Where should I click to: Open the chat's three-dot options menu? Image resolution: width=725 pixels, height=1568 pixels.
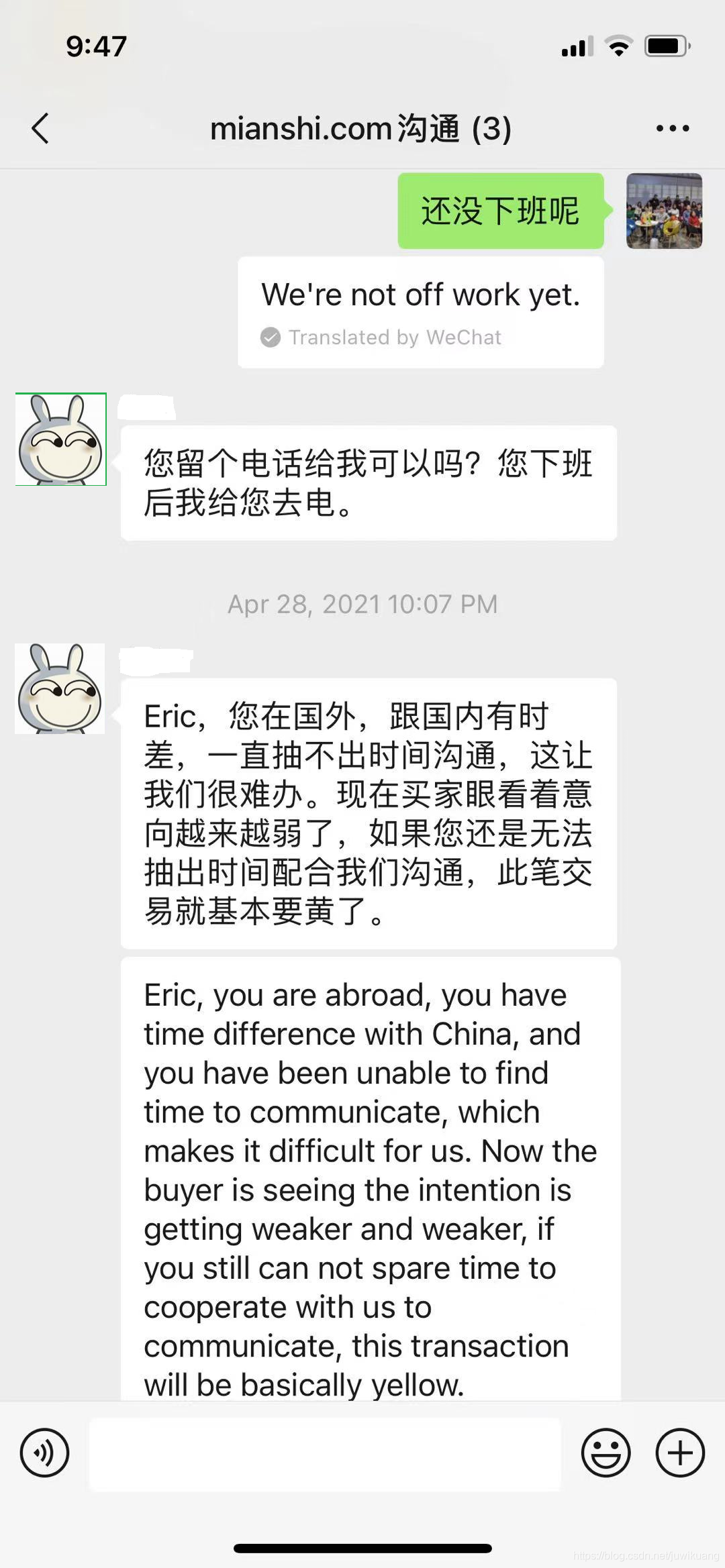point(673,128)
